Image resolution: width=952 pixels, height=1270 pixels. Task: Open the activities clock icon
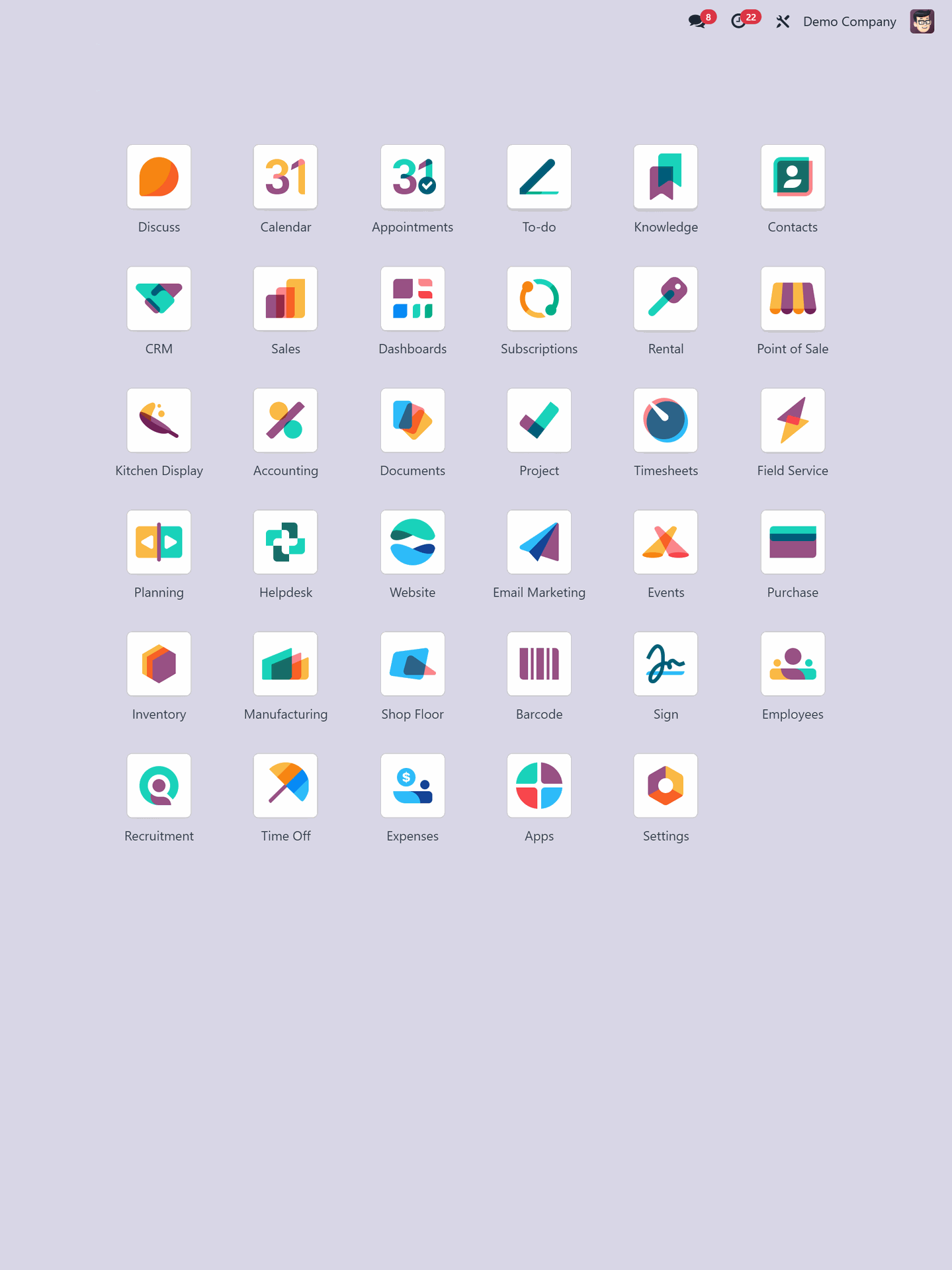739,21
